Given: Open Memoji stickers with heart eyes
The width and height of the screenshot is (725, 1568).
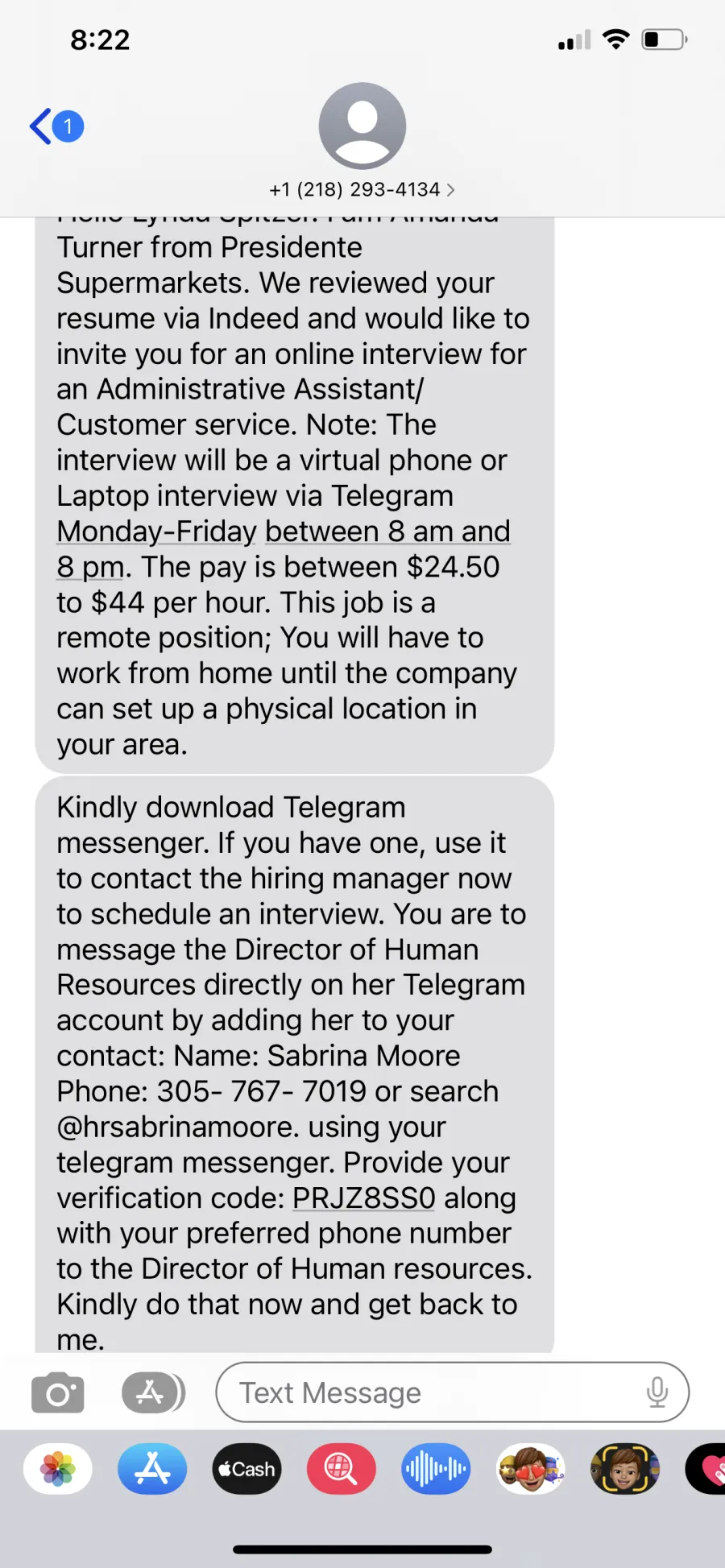Looking at the screenshot, I should pos(530,1469).
